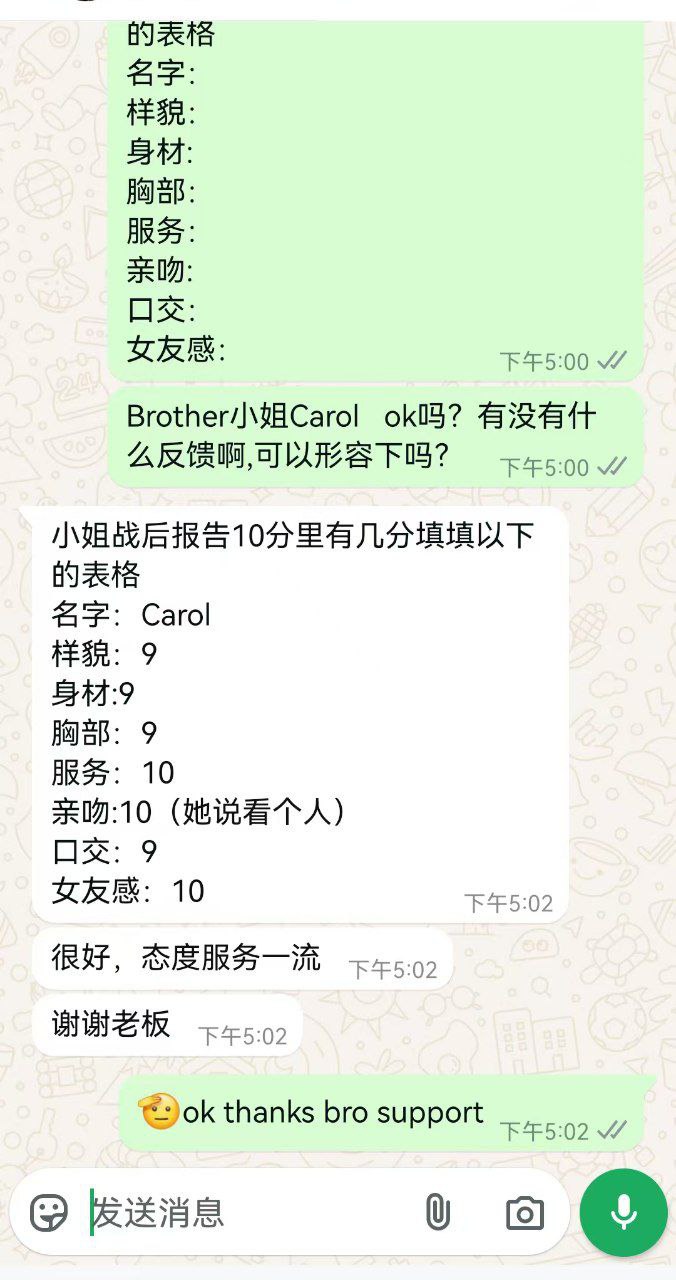Image resolution: width=676 pixels, height=1280 pixels.
Task: Open the emoji and sticker picker
Action: 49,1213
